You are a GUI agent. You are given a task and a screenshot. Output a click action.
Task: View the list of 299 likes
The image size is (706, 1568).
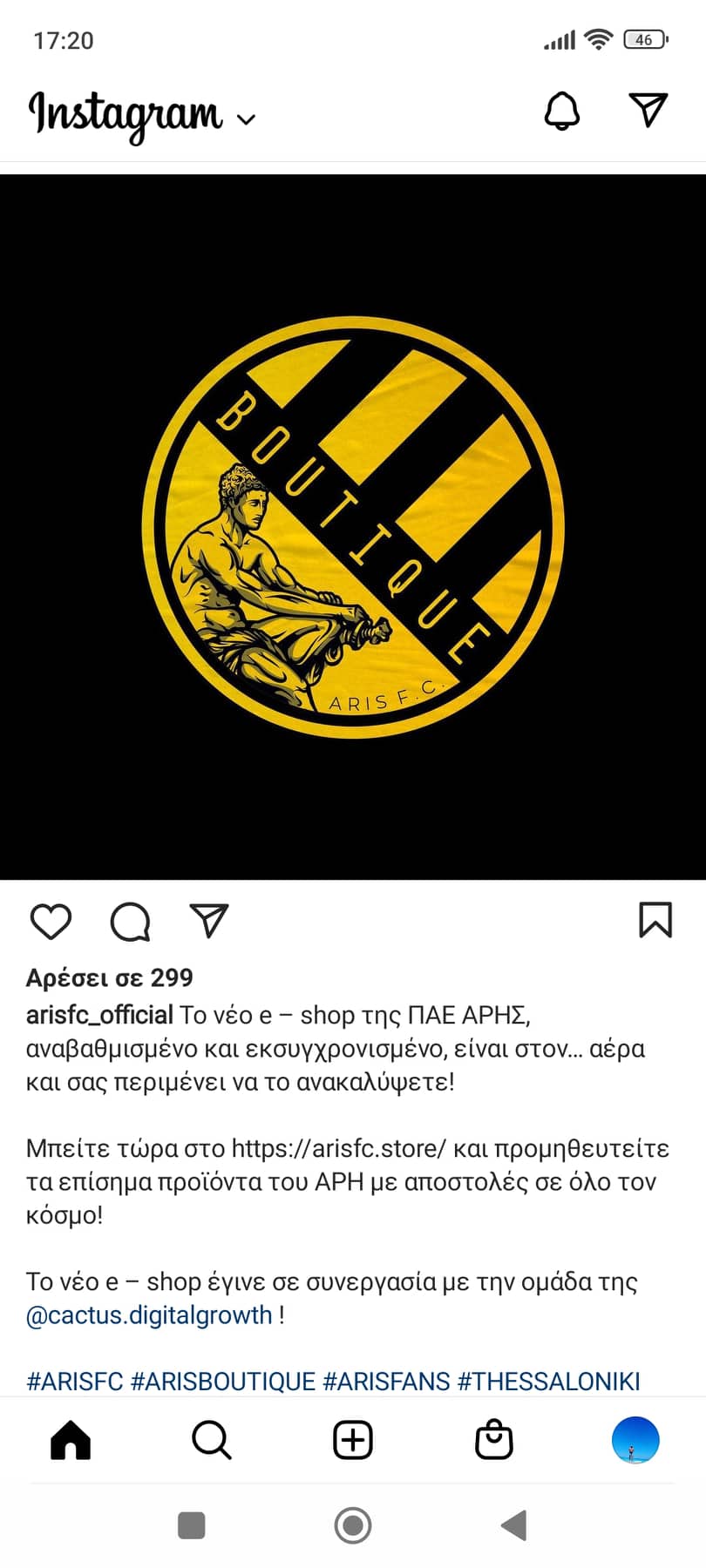[x=109, y=977]
